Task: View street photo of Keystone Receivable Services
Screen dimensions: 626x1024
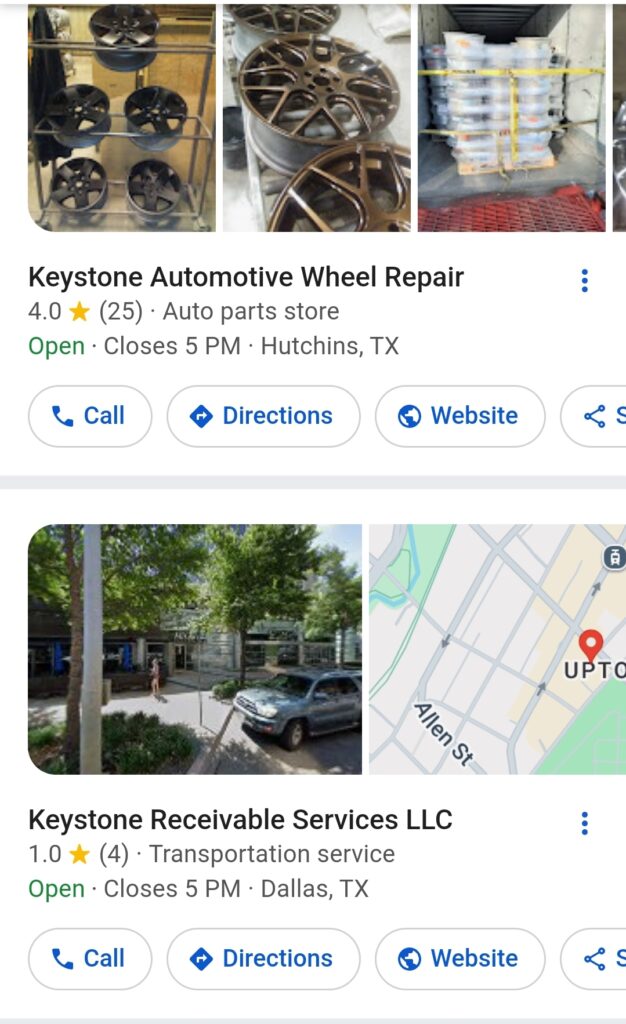Action: click(x=195, y=649)
